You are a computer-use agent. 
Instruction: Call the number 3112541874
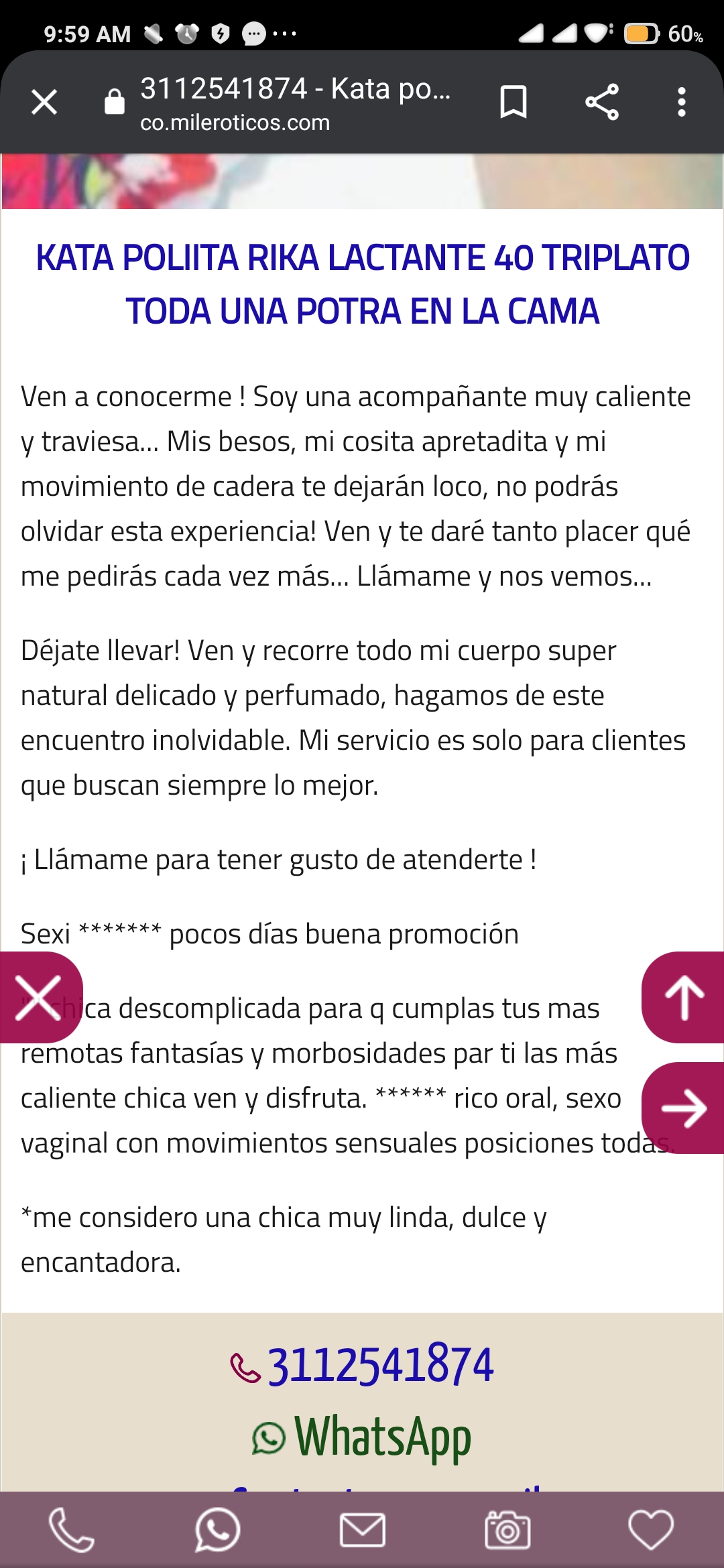379,1365
